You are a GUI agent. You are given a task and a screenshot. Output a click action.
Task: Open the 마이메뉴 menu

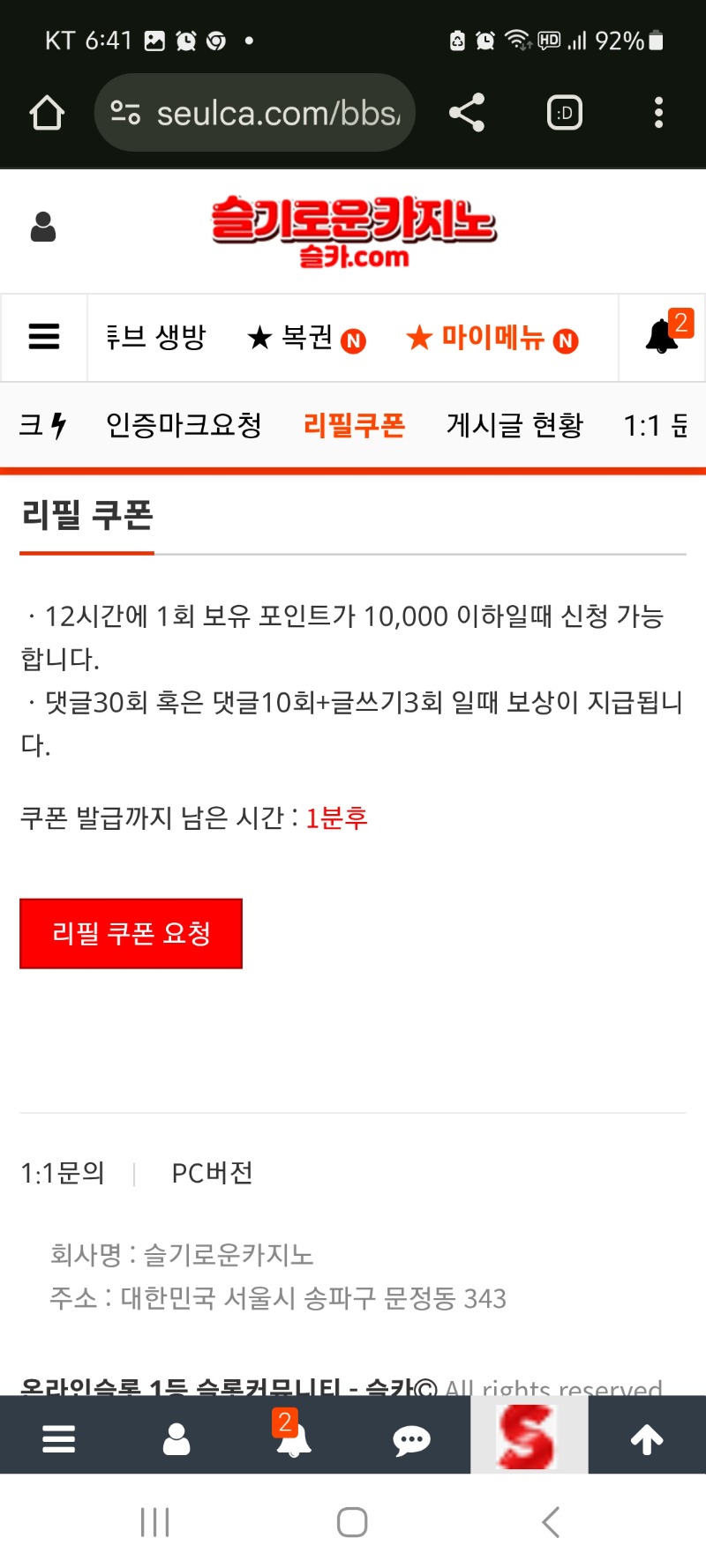tap(492, 338)
